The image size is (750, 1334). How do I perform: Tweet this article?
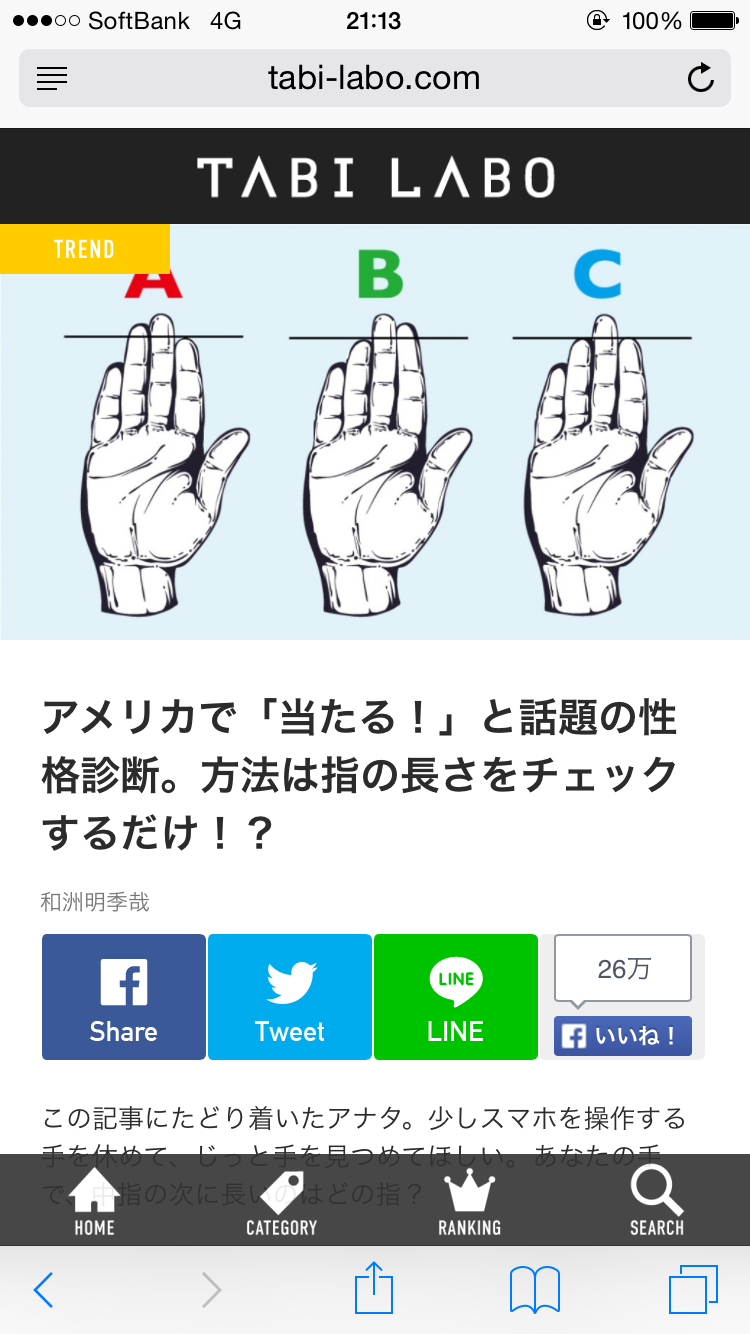coord(290,997)
